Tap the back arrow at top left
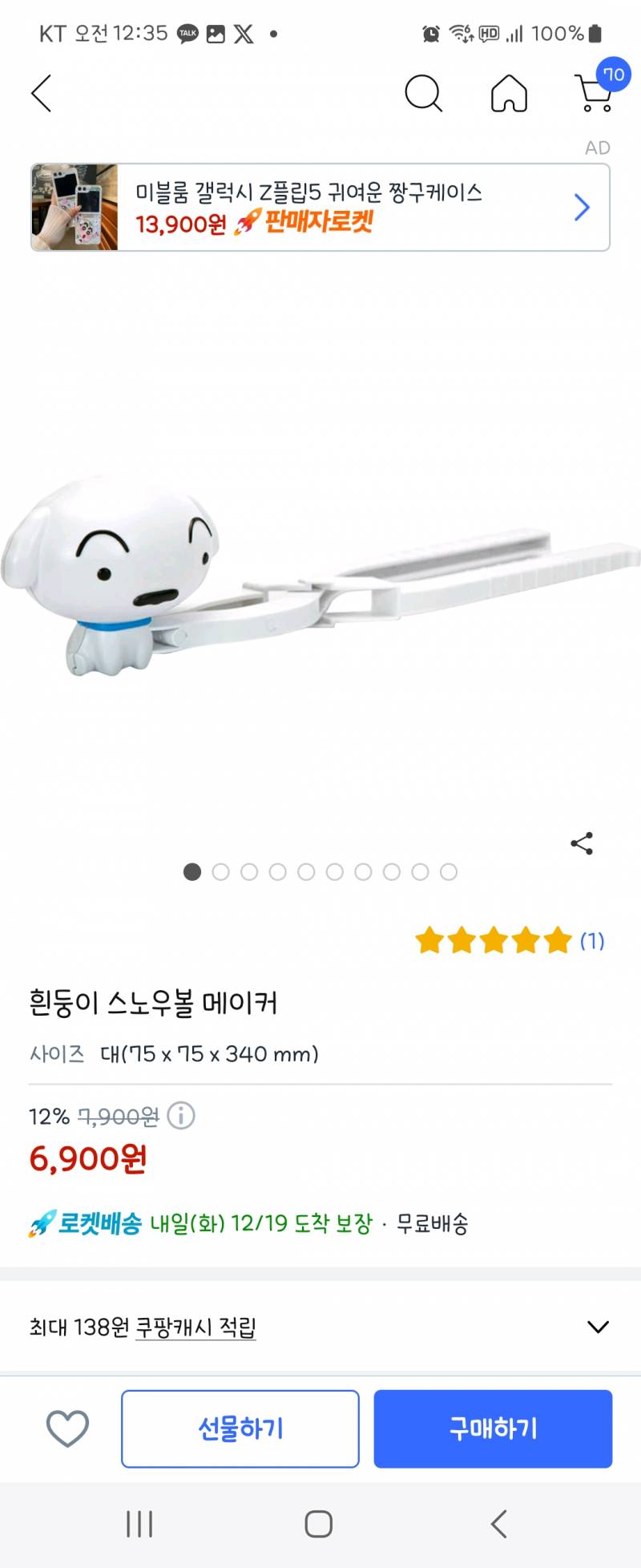641x1568 pixels. point(42,94)
